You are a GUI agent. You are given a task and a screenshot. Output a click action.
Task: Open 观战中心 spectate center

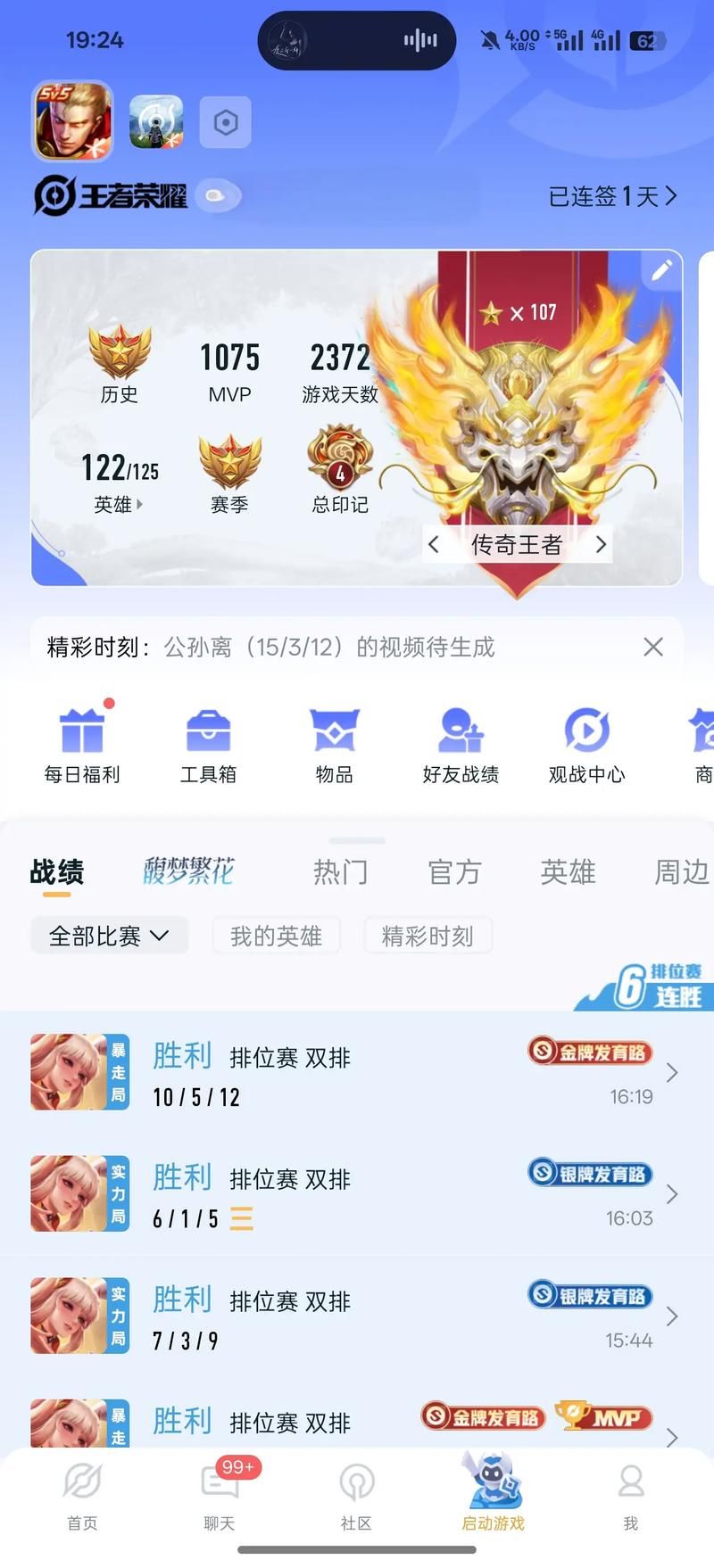tap(586, 746)
